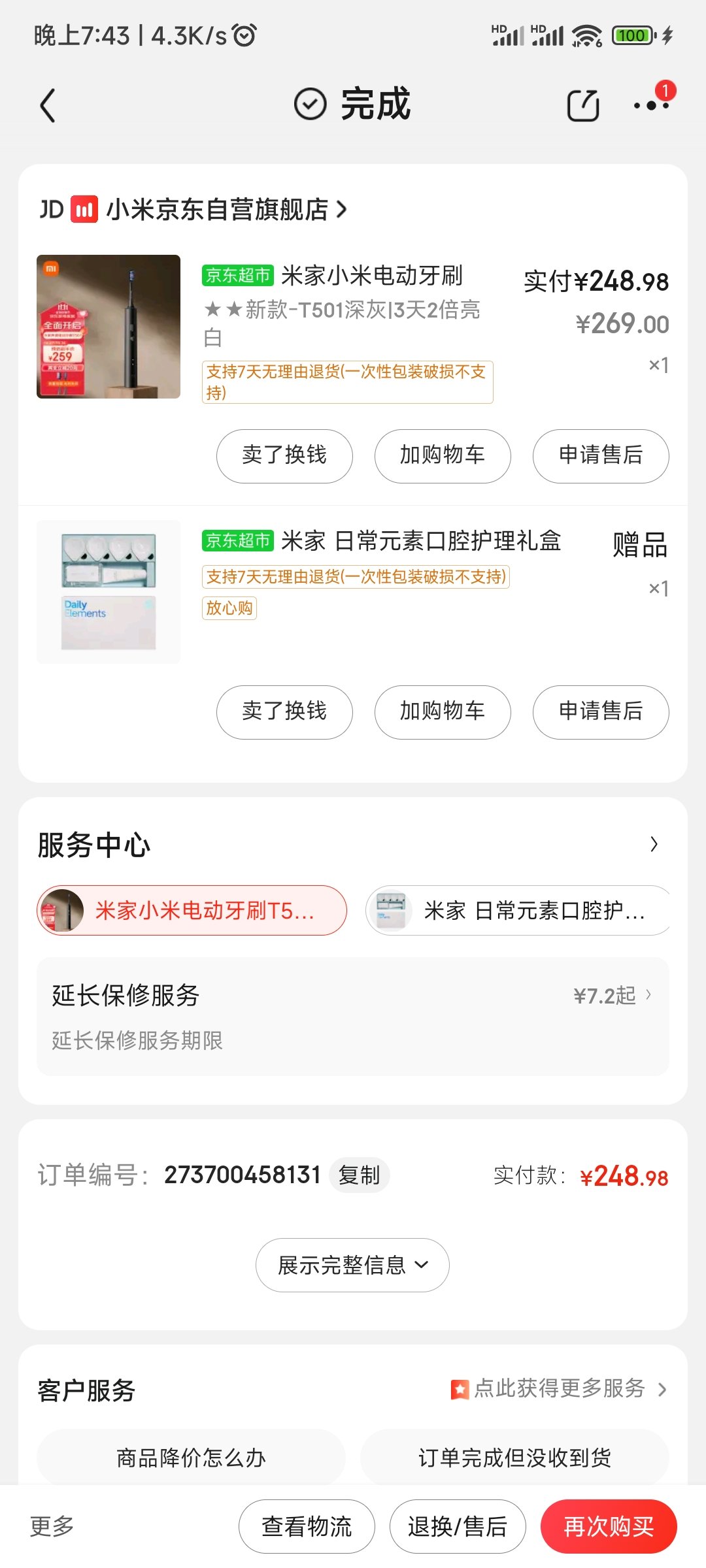This screenshot has width=706, height=1568.
Task: Expand 展示完整信息
Action: (352, 1266)
